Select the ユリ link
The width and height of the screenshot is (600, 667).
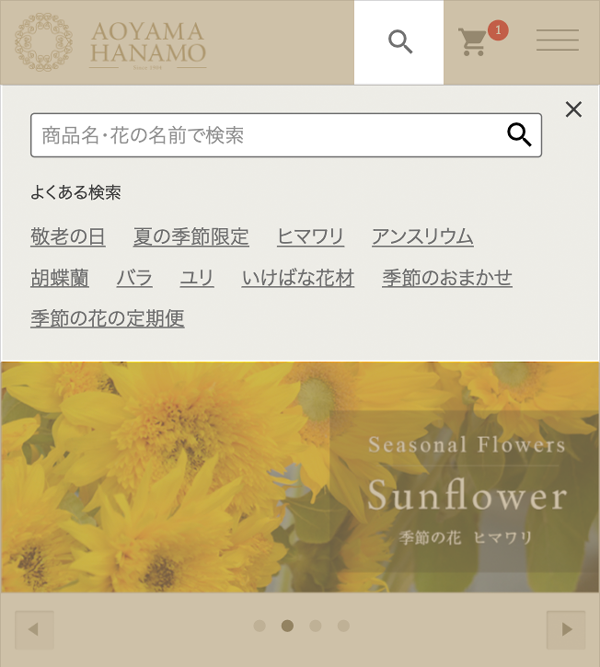(197, 278)
